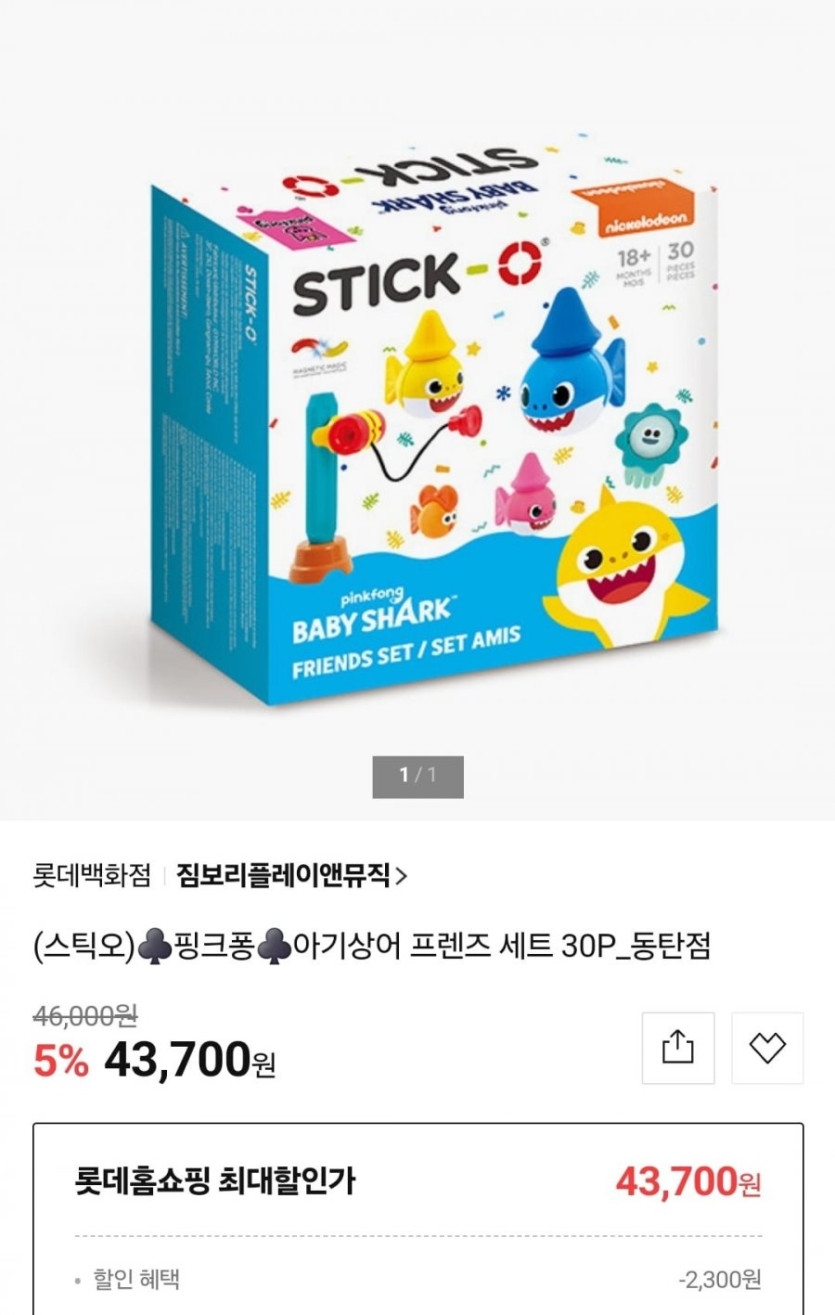Screen dimensions: 835x1315
Task: Share this product
Action: [678, 1048]
